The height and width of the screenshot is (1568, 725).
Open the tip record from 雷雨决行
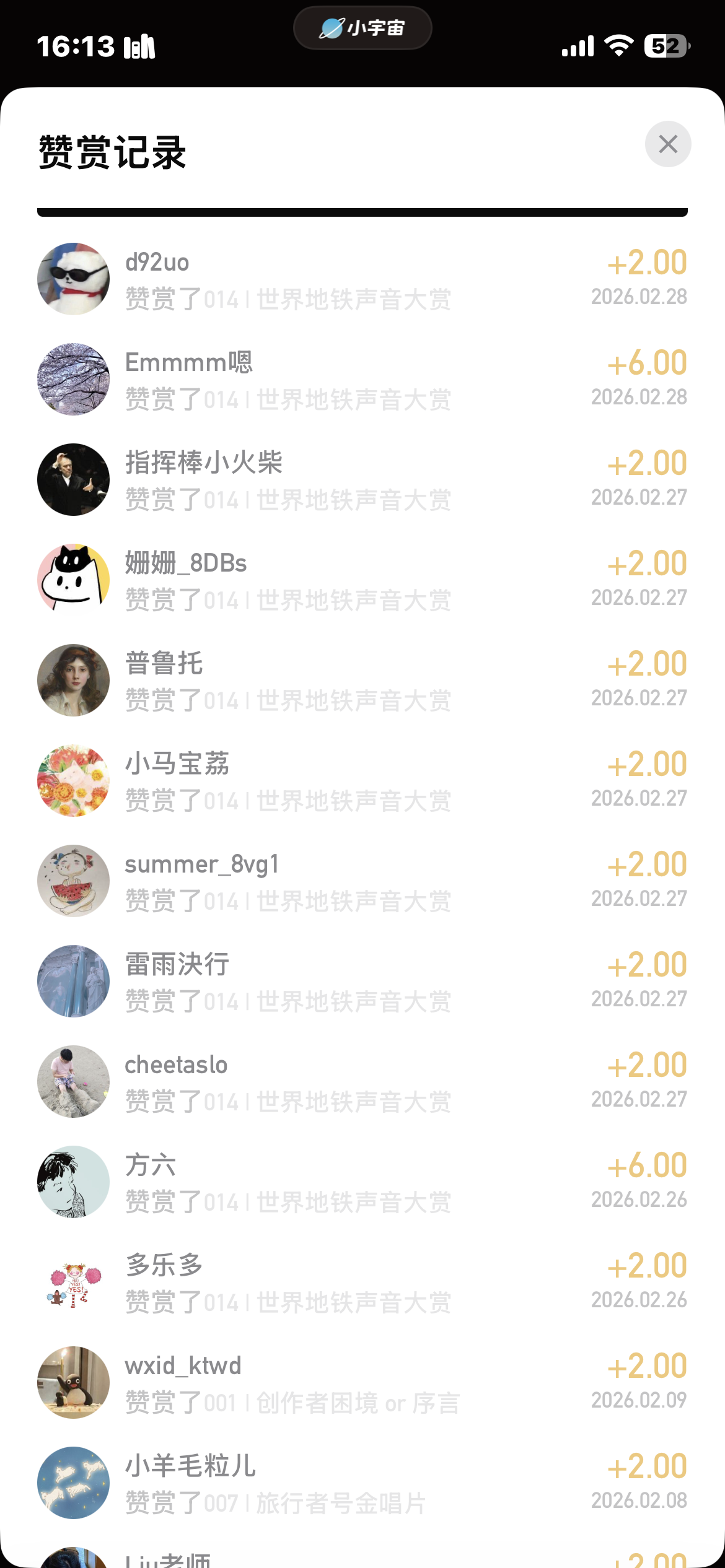[x=362, y=982]
